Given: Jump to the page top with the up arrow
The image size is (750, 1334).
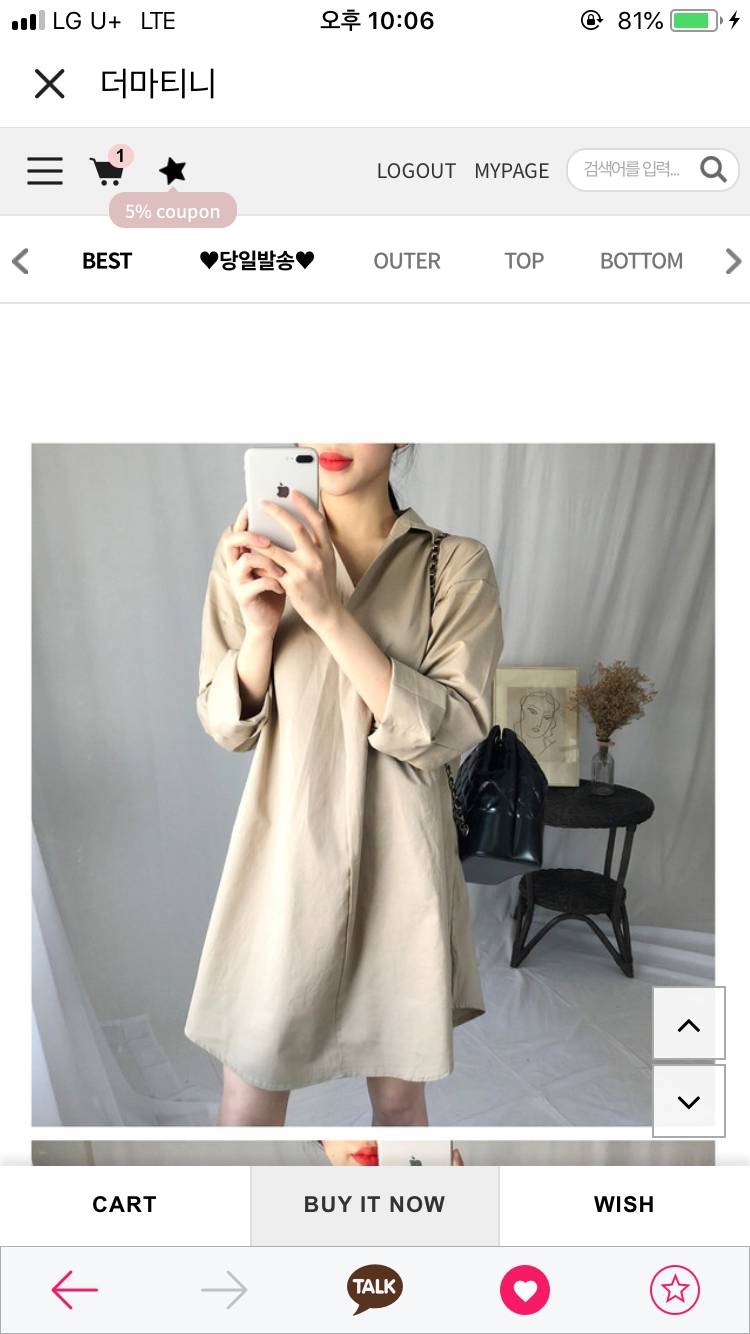Looking at the screenshot, I should click(688, 1024).
